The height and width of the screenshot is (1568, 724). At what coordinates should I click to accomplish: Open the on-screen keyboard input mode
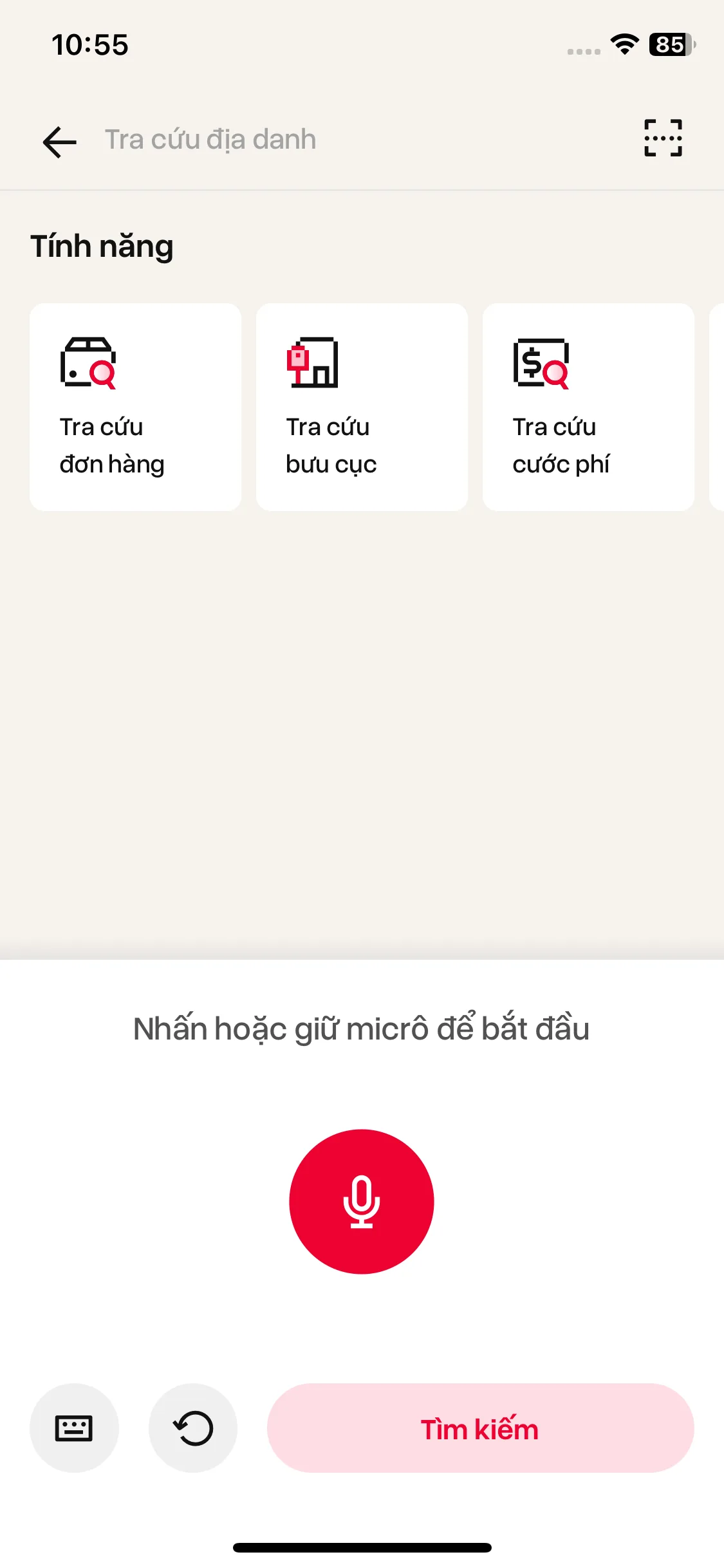click(74, 1428)
